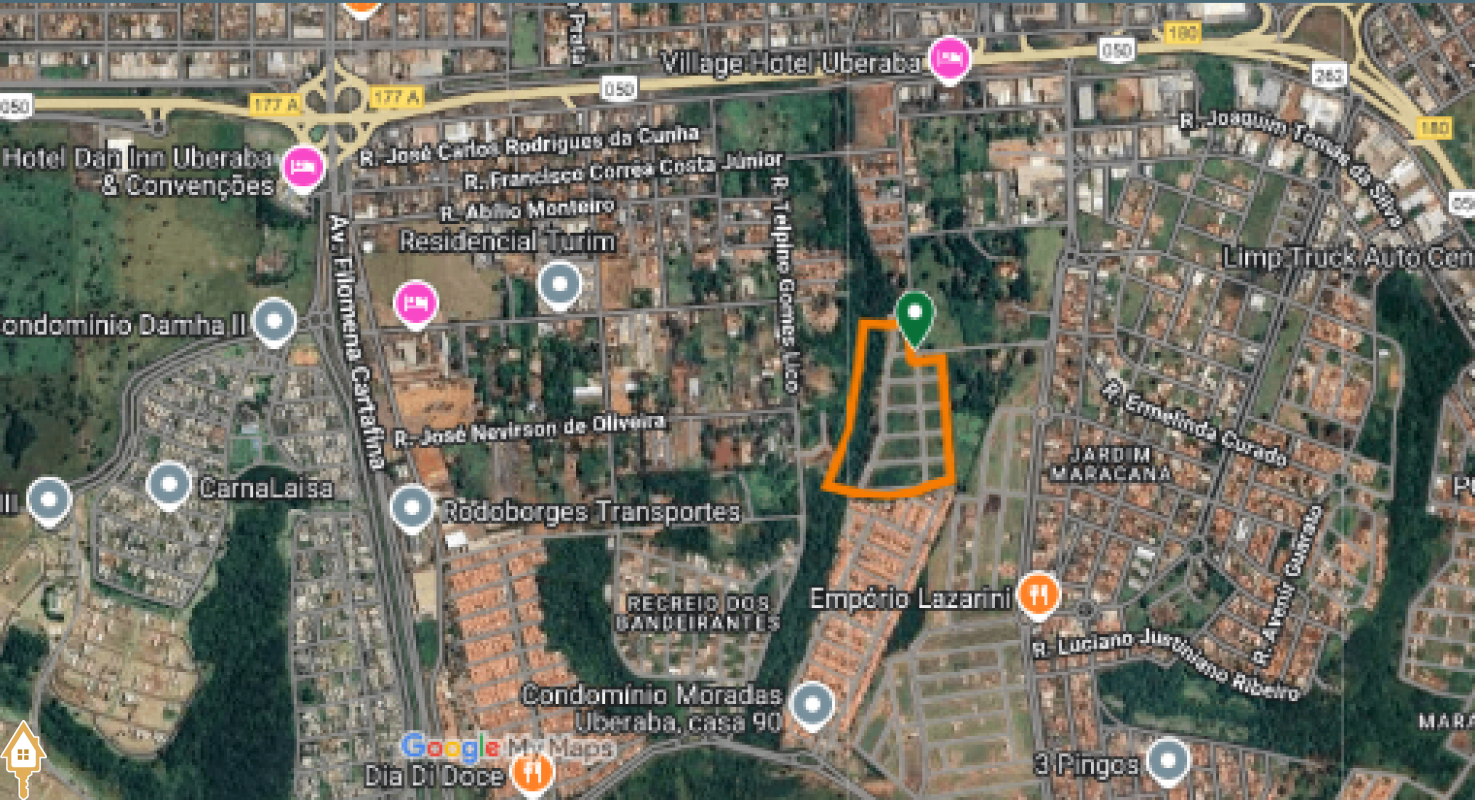Select the Condominio Damha II pin

pos(275,322)
